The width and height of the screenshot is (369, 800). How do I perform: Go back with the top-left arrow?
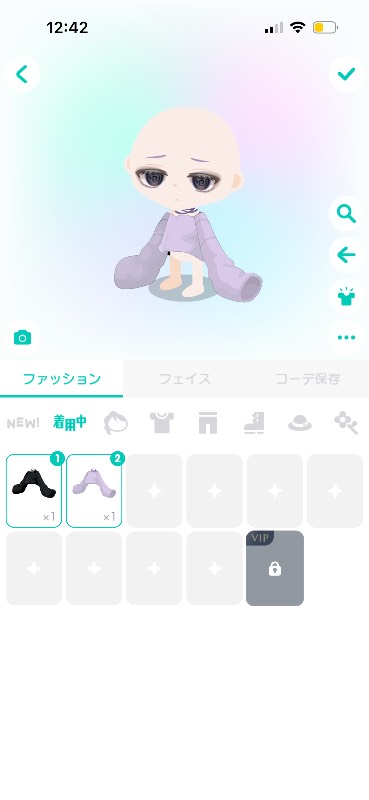(22, 74)
